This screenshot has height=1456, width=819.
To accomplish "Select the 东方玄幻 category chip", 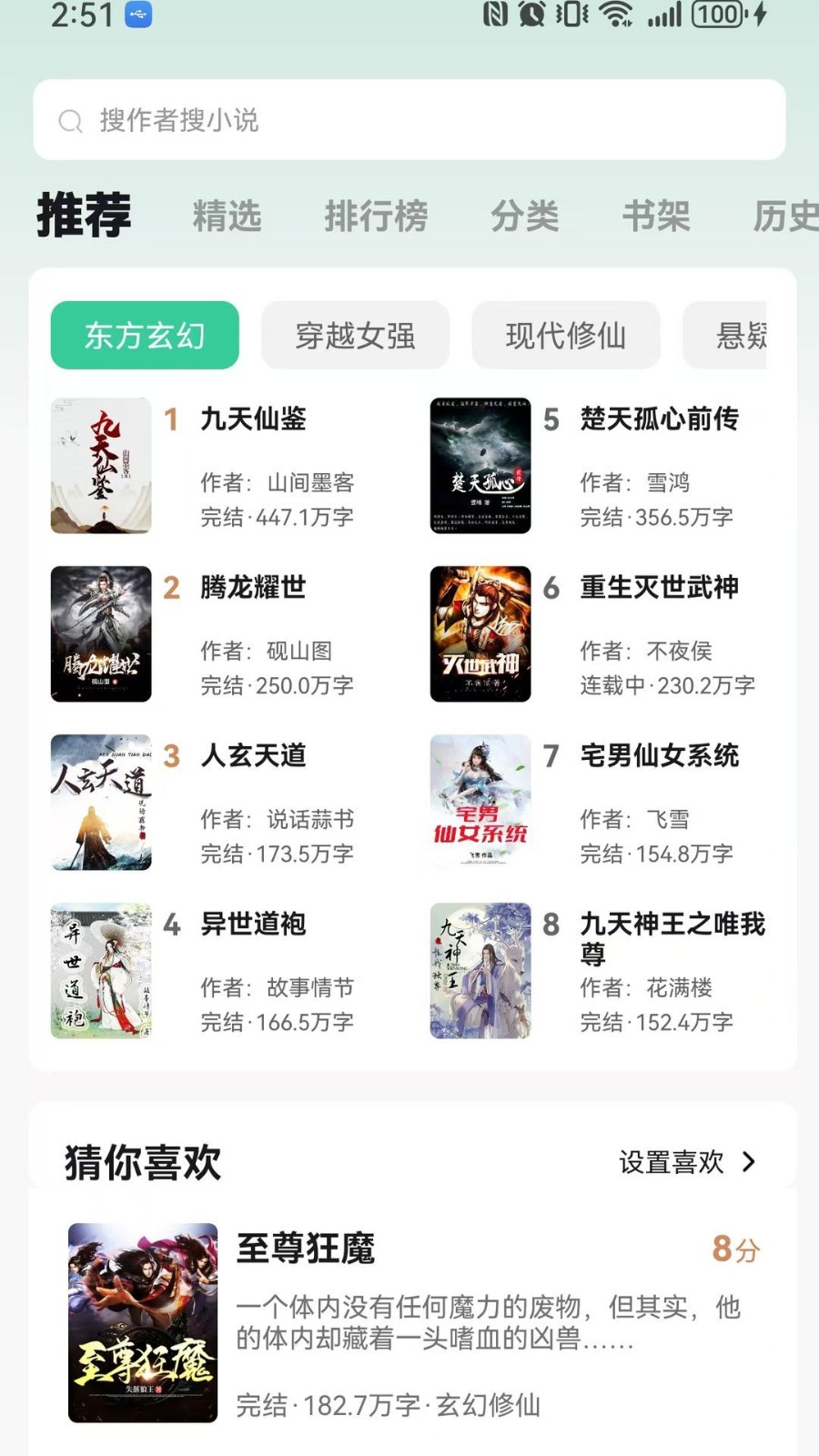I will (x=144, y=336).
